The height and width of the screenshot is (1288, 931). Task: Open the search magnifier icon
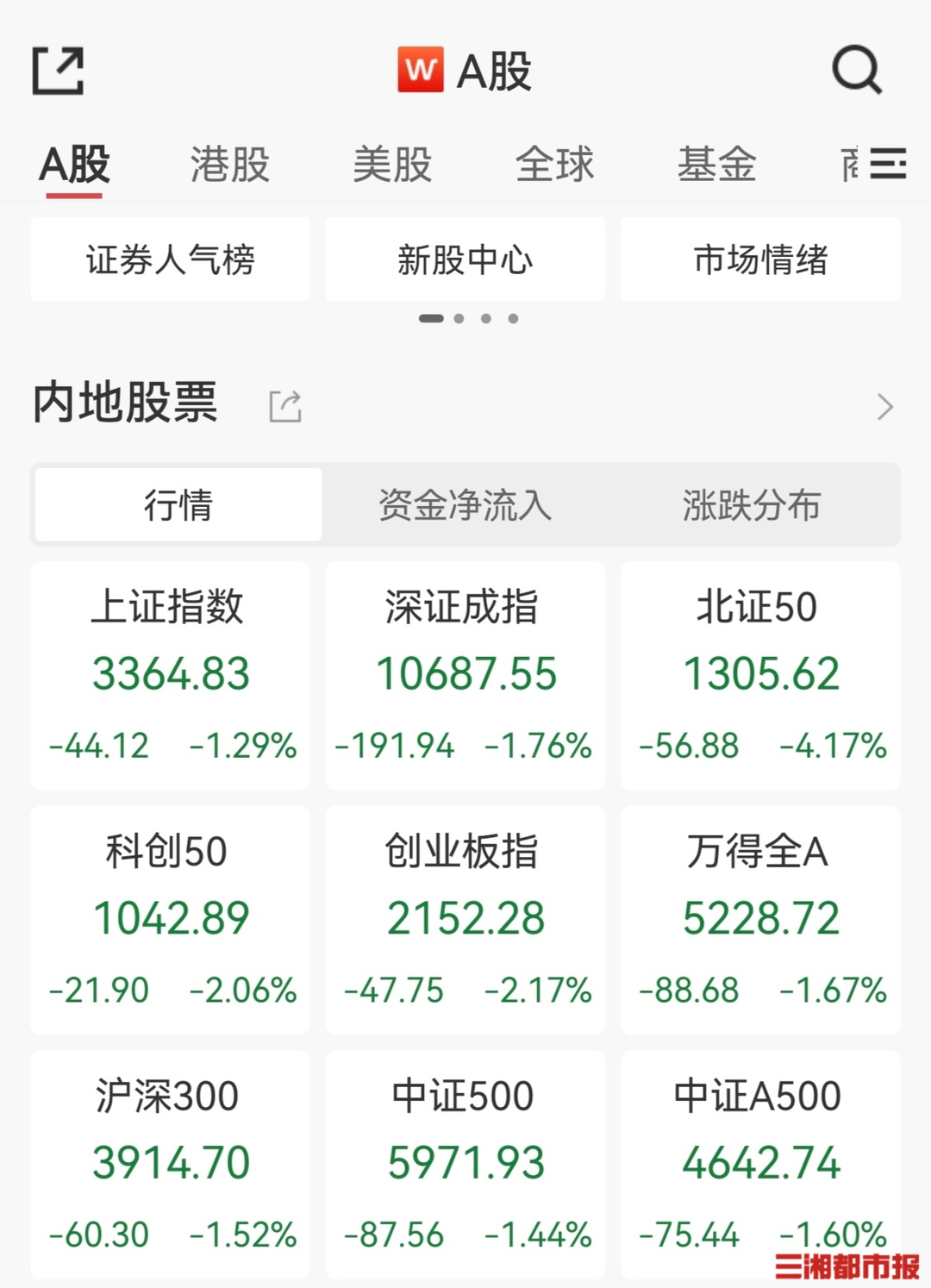coord(856,70)
